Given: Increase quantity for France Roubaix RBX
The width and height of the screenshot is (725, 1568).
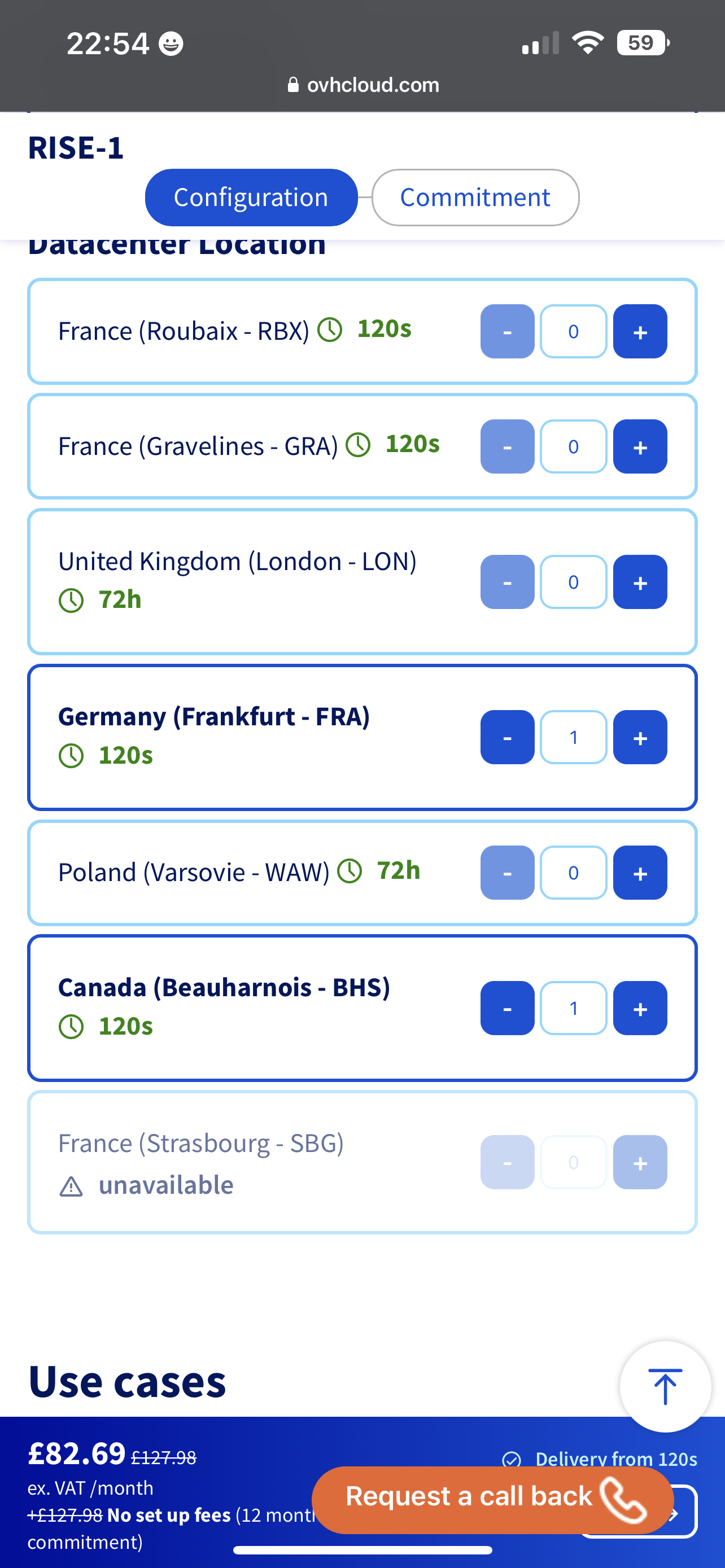Looking at the screenshot, I should coord(640,331).
